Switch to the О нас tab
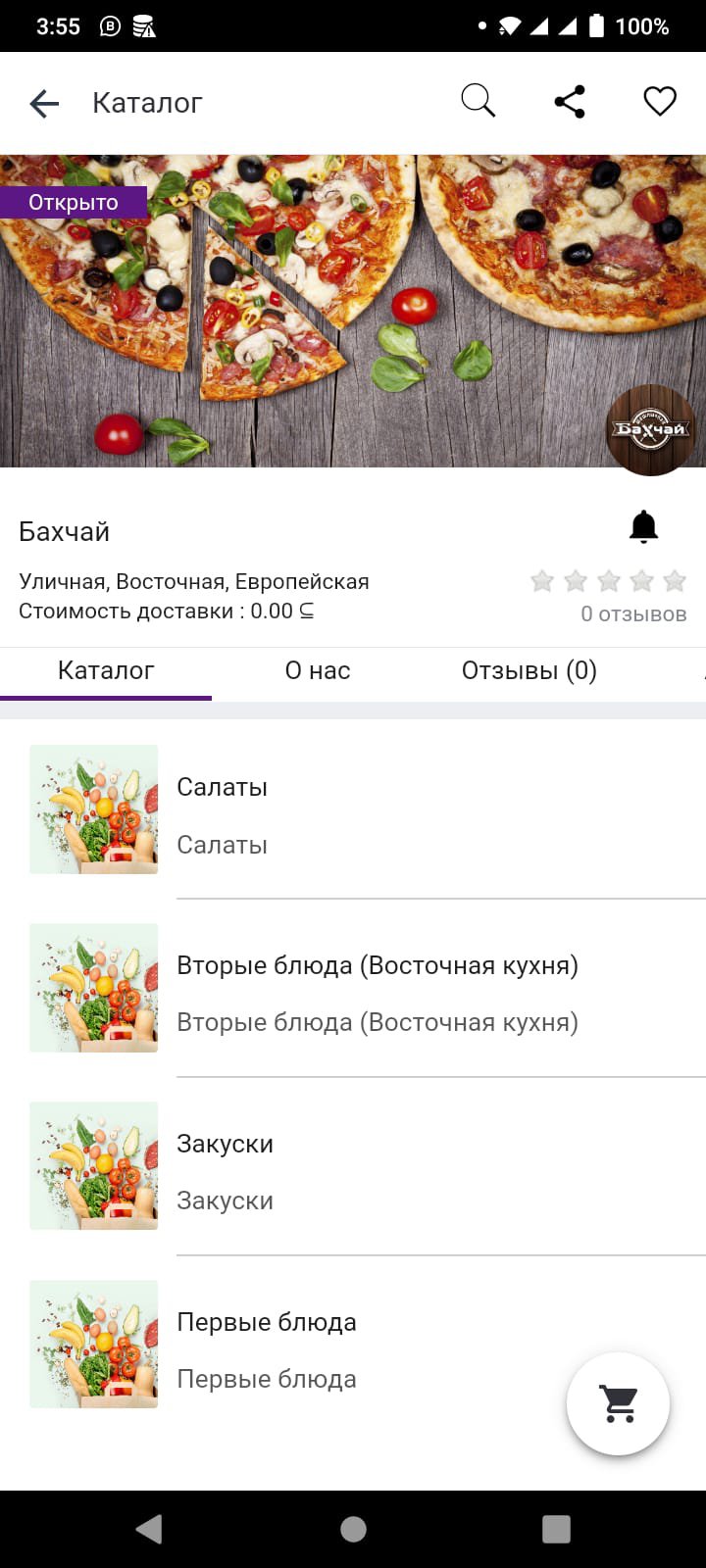 click(x=318, y=670)
